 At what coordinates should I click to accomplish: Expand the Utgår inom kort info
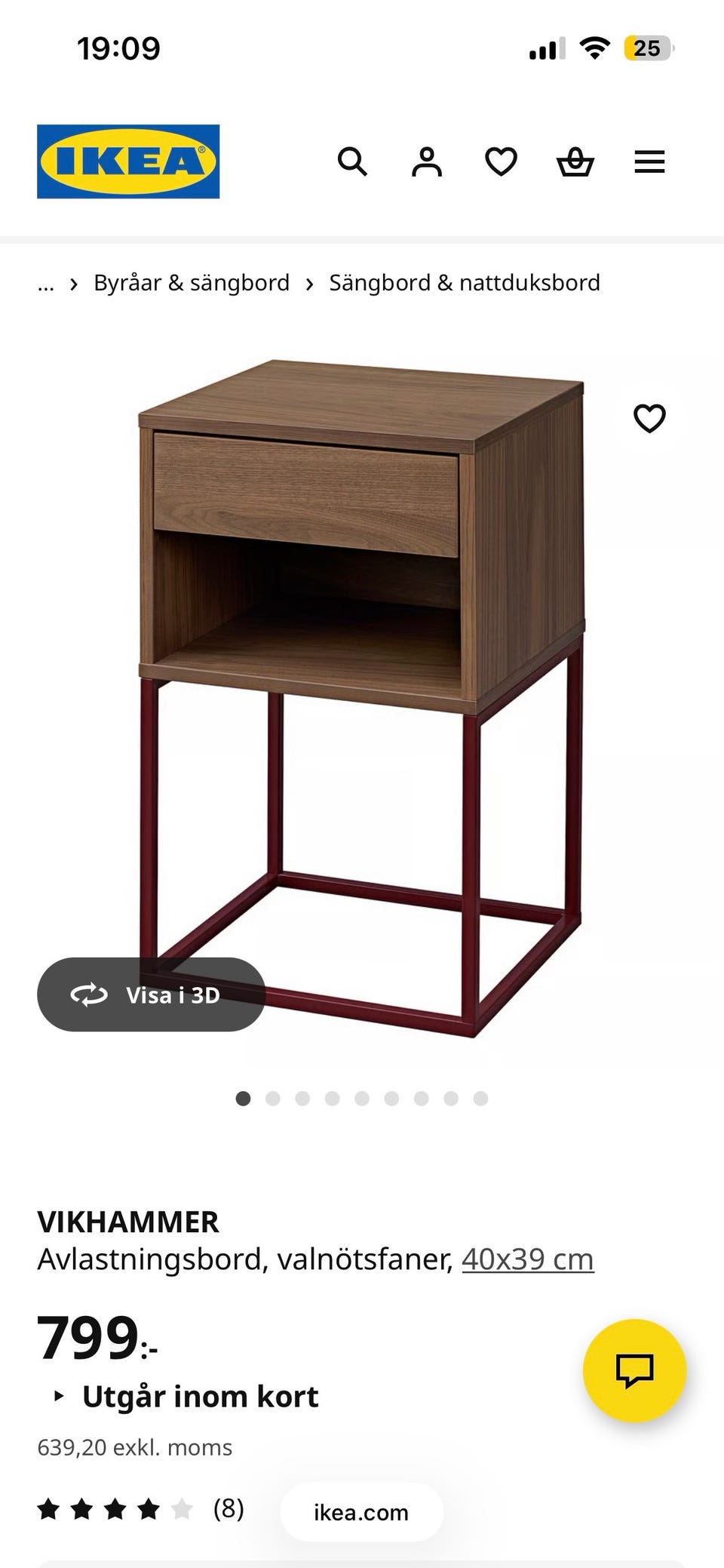pos(187,1397)
